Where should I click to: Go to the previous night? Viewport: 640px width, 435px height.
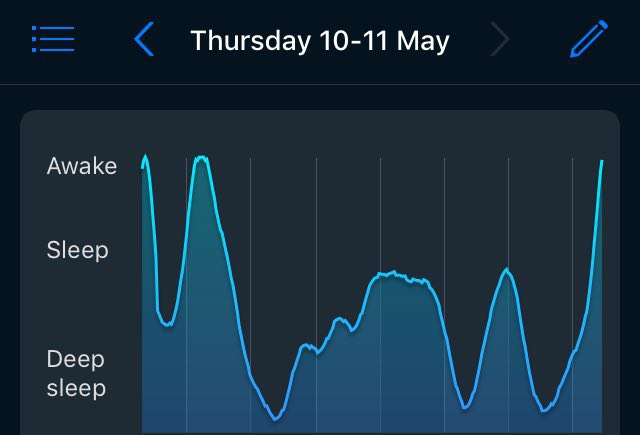pyautogui.click(x=145, y=40)
